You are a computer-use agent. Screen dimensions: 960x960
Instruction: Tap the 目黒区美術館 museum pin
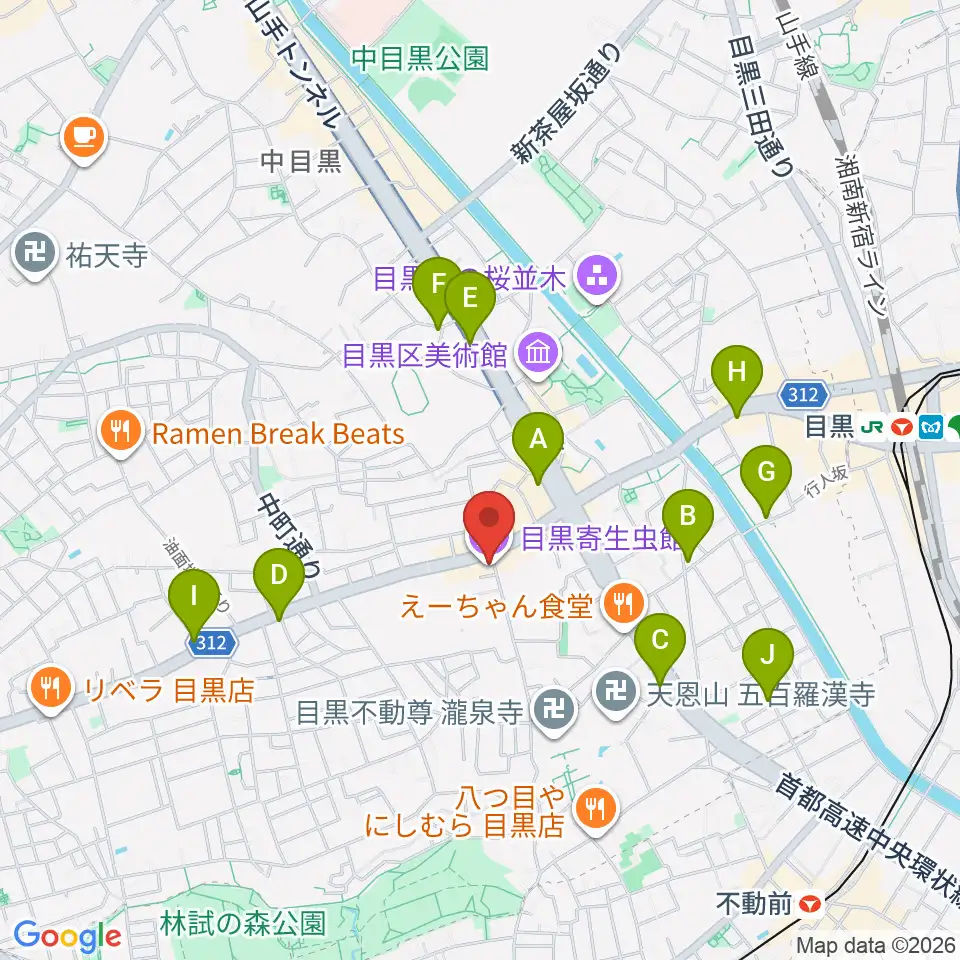(538, 355)
